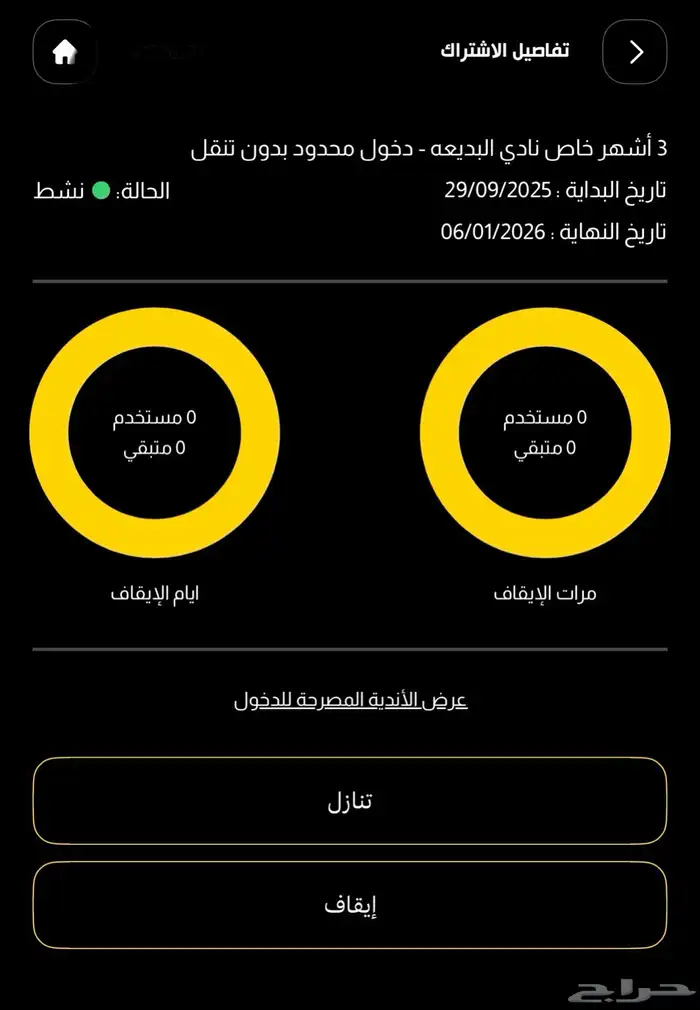Tap the إيقاف button to pause the subscription
The image size is (700, 1010).
tap(350, 906)
